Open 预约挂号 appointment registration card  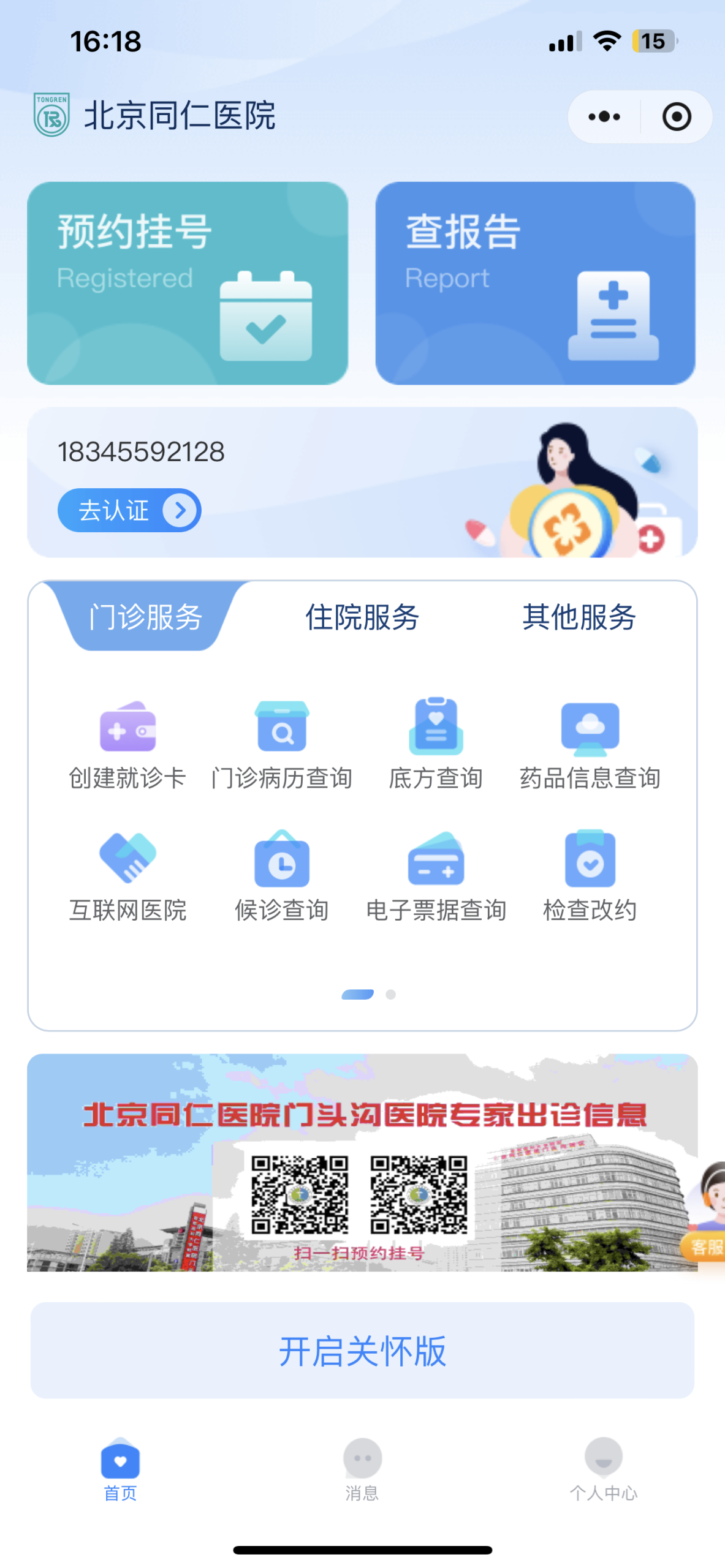(188, 282)
